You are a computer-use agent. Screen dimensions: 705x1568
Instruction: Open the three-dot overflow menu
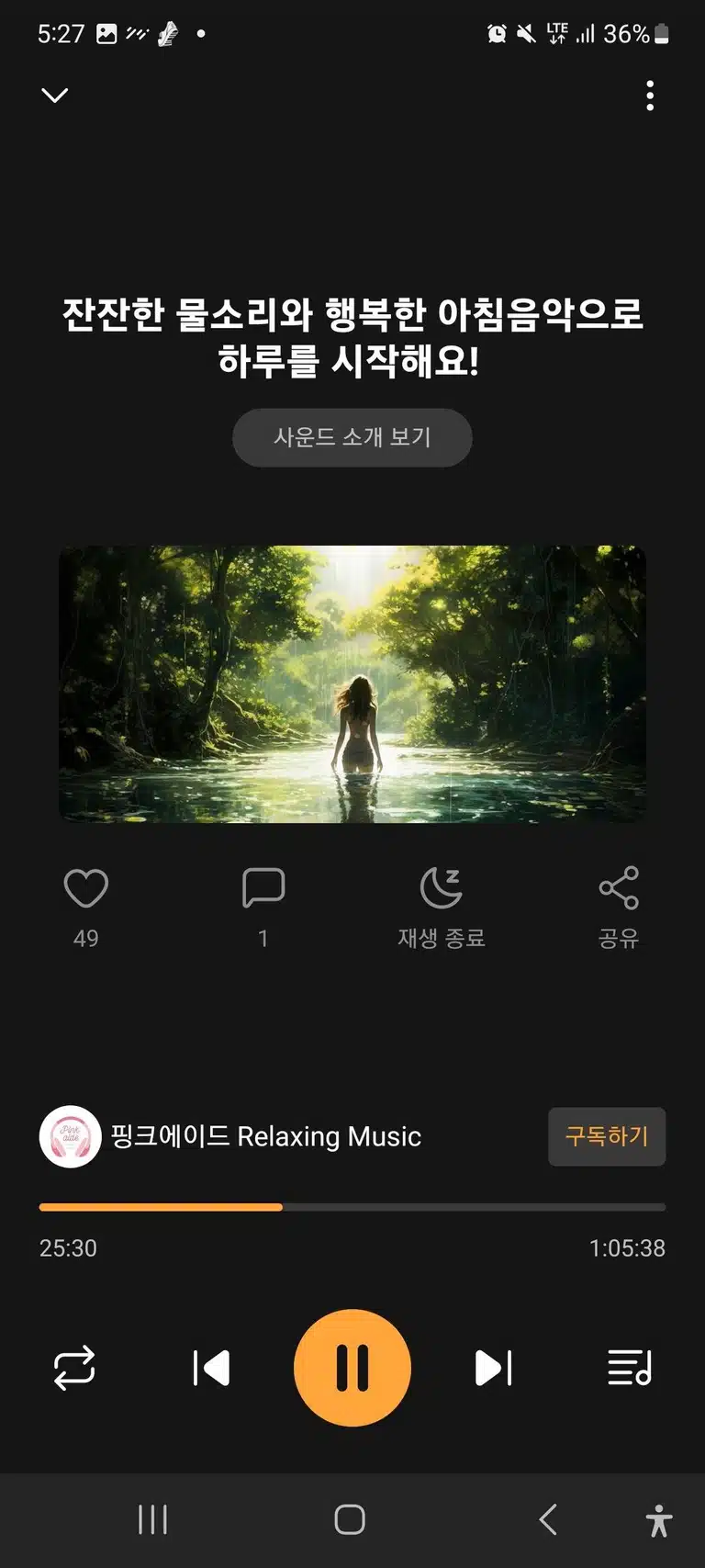pyautogui.click(x=650, y=96)
